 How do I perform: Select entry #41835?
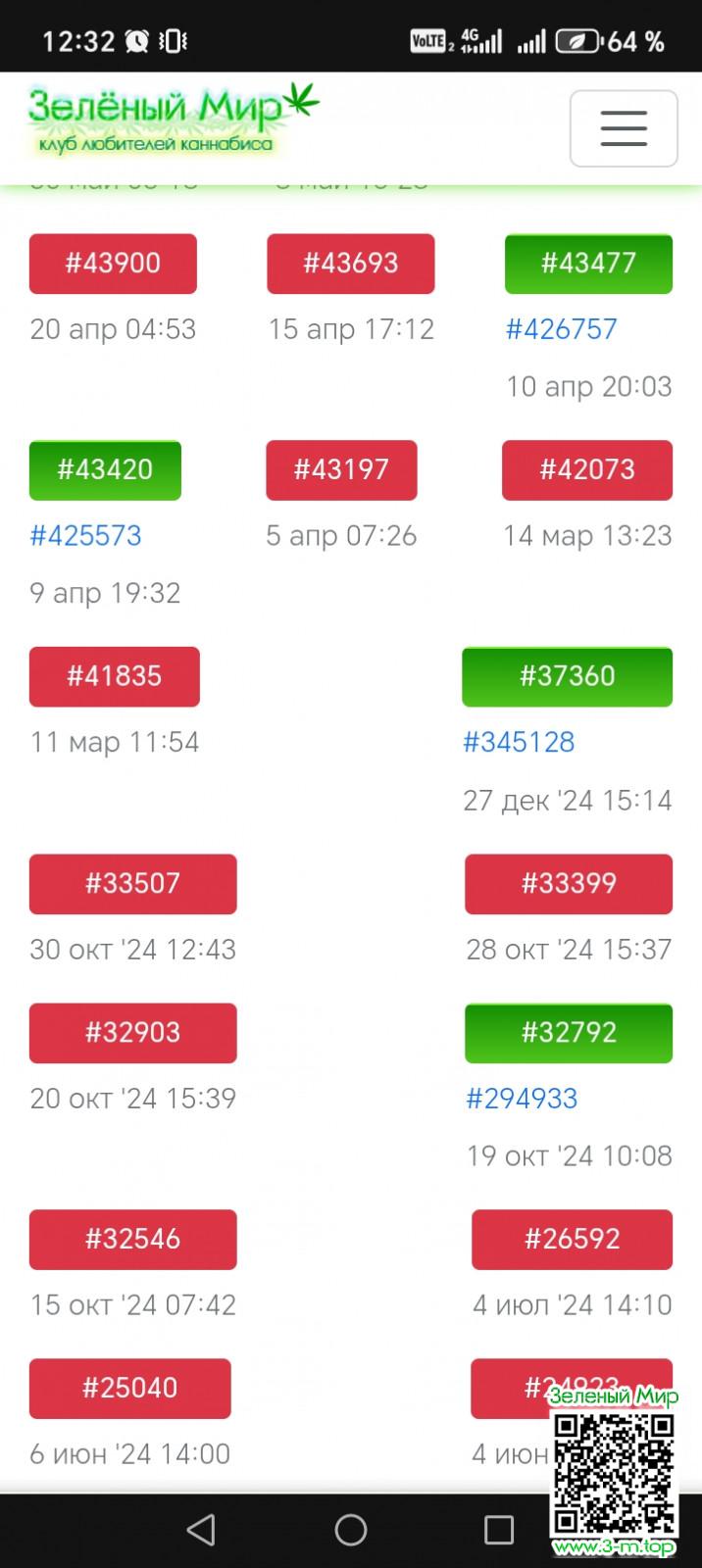114,677
